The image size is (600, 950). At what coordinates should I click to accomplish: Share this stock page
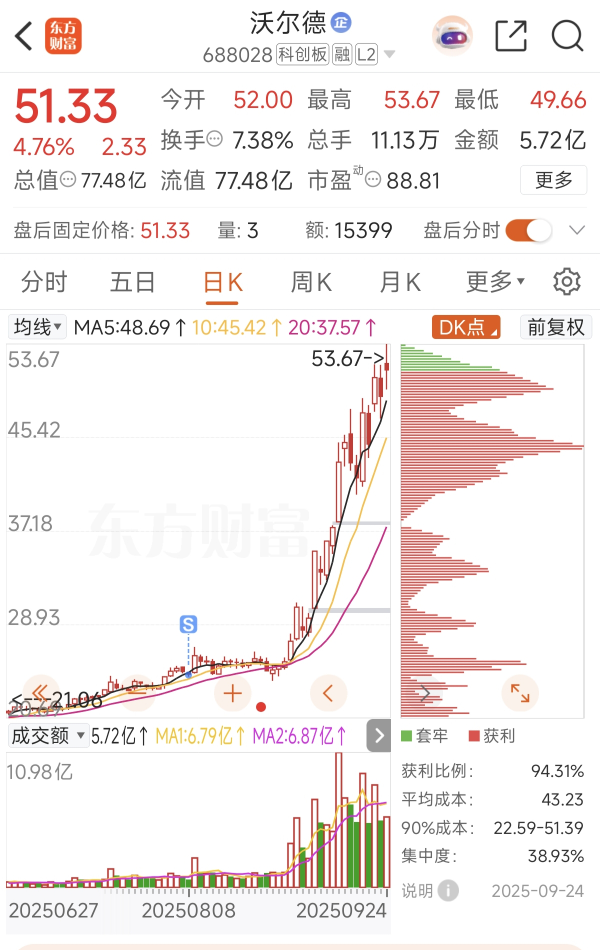point(511,36)
